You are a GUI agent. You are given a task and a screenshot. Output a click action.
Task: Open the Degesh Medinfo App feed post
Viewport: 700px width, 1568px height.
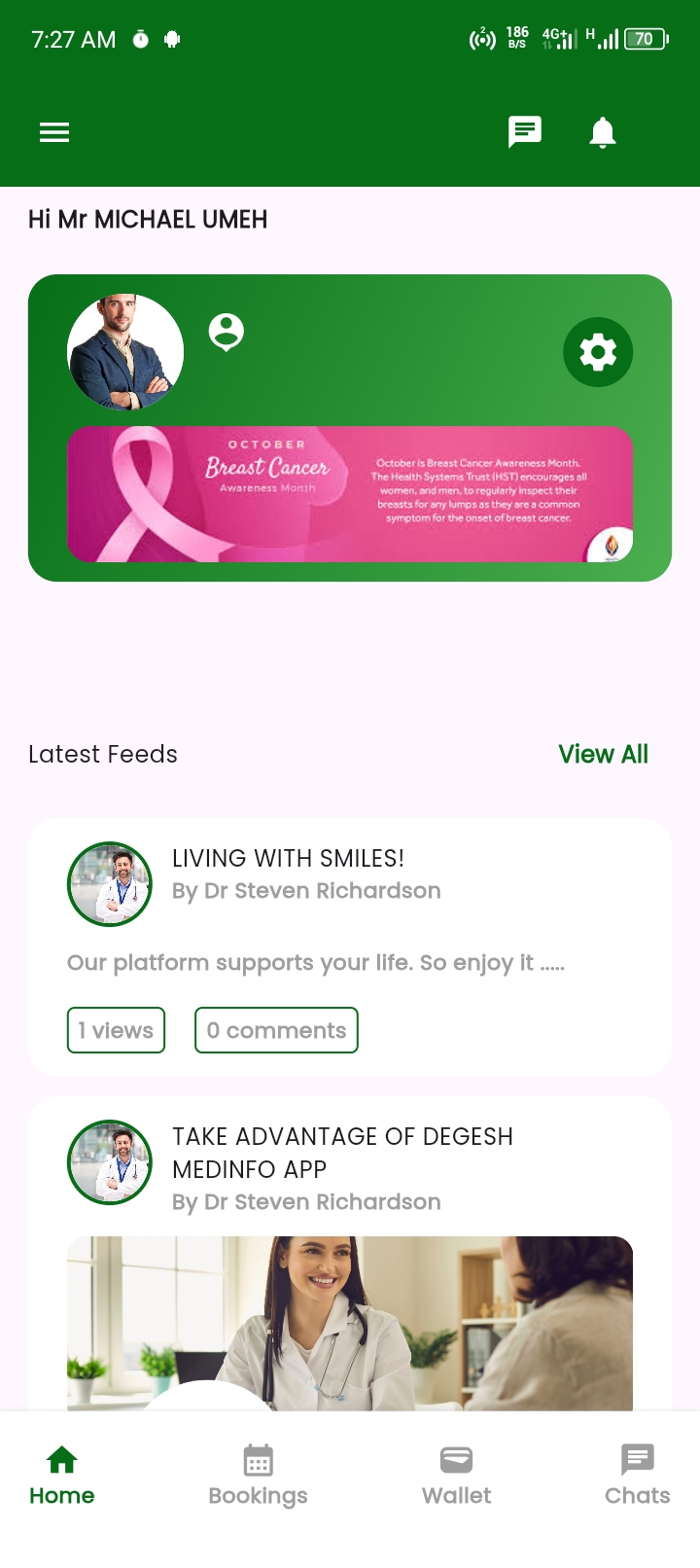pos(342,1153)
